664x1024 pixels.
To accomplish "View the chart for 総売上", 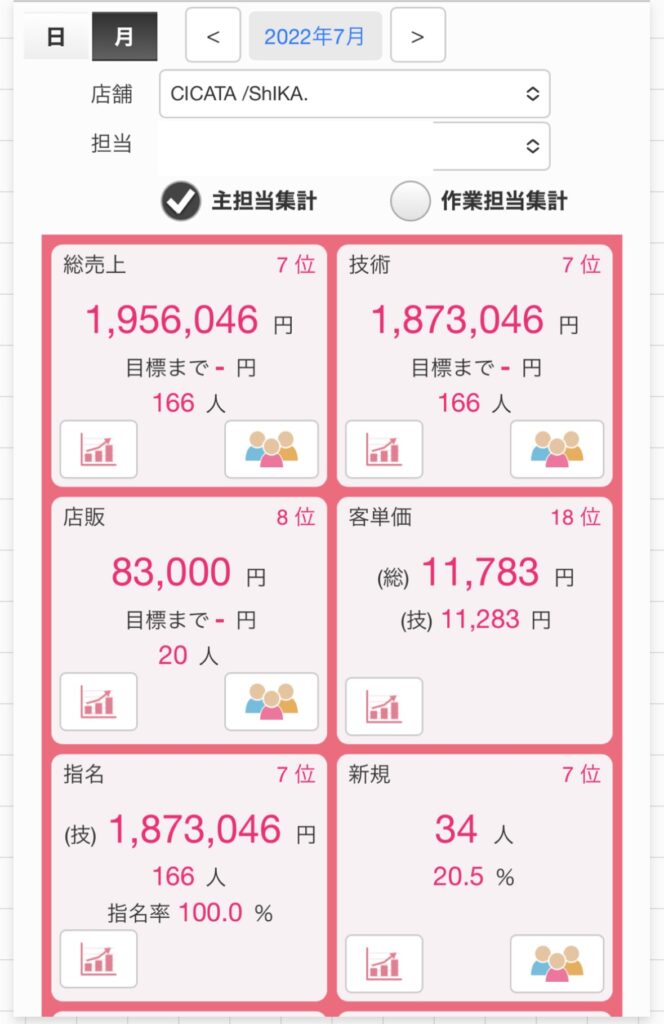I will point(99,450).
